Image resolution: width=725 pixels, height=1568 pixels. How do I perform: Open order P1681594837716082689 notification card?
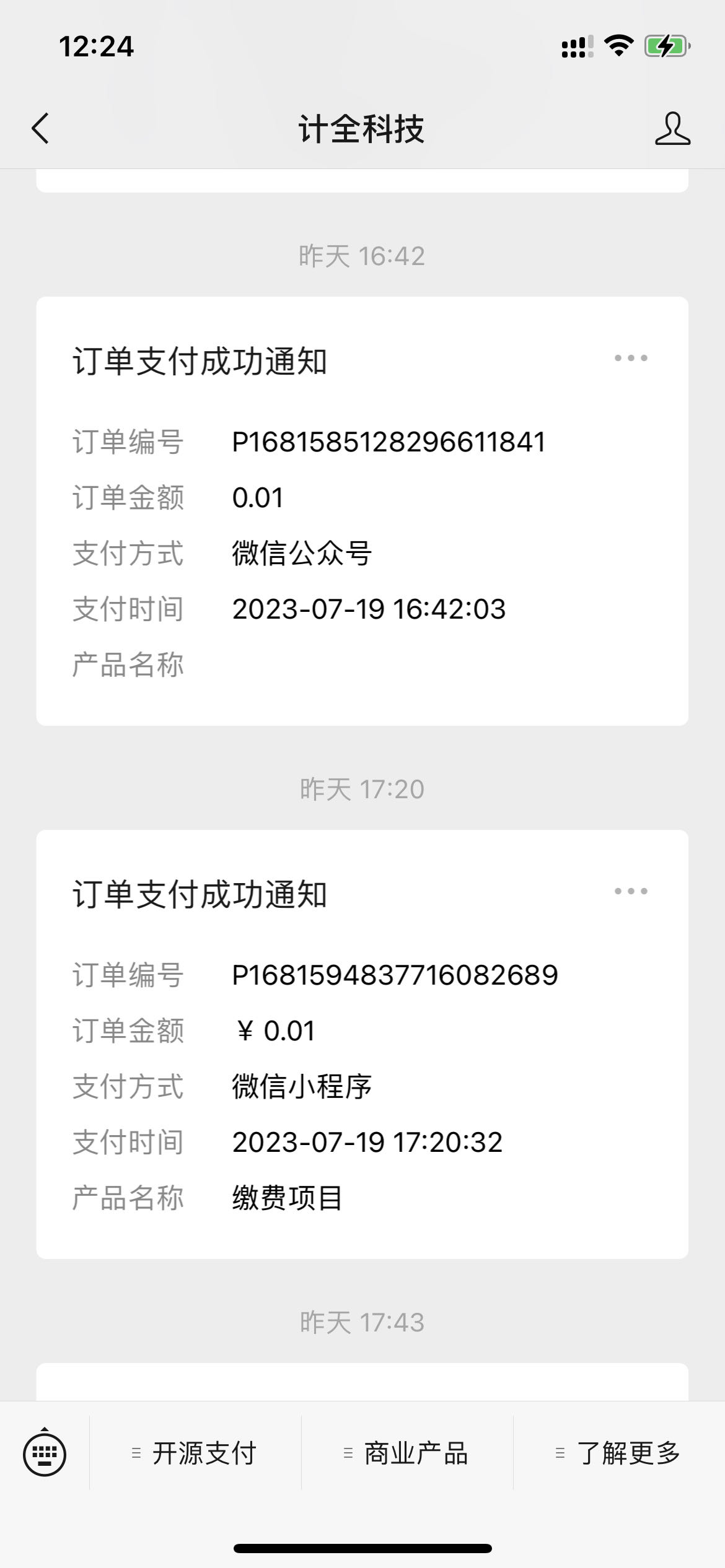click(362, 1047)
